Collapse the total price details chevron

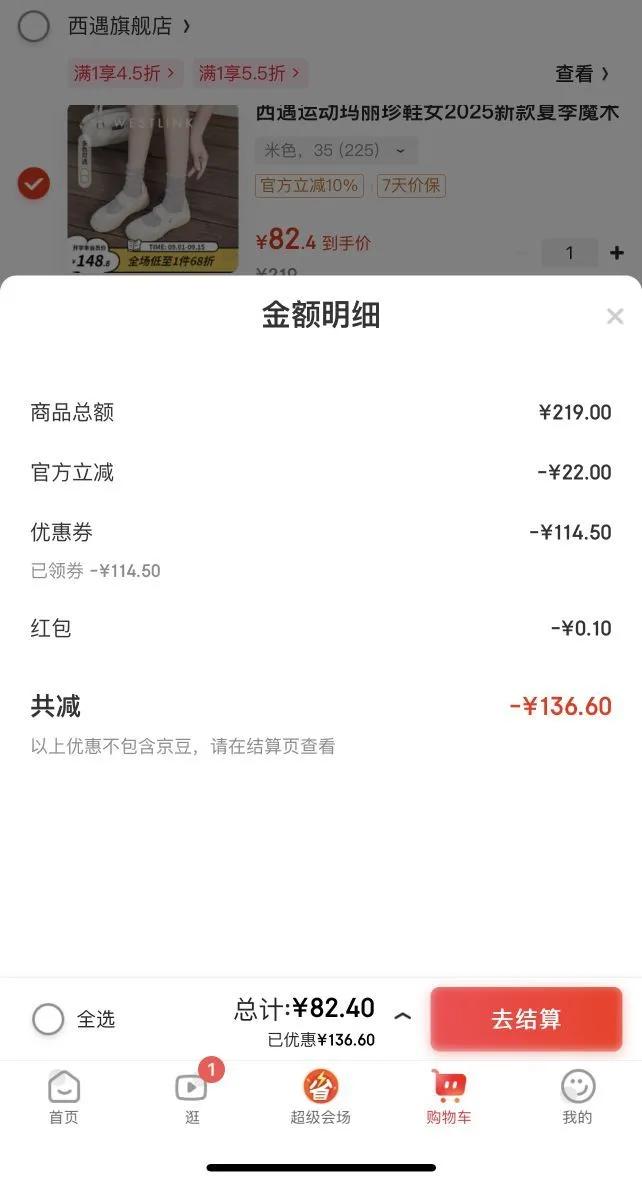click(402, 1016)
